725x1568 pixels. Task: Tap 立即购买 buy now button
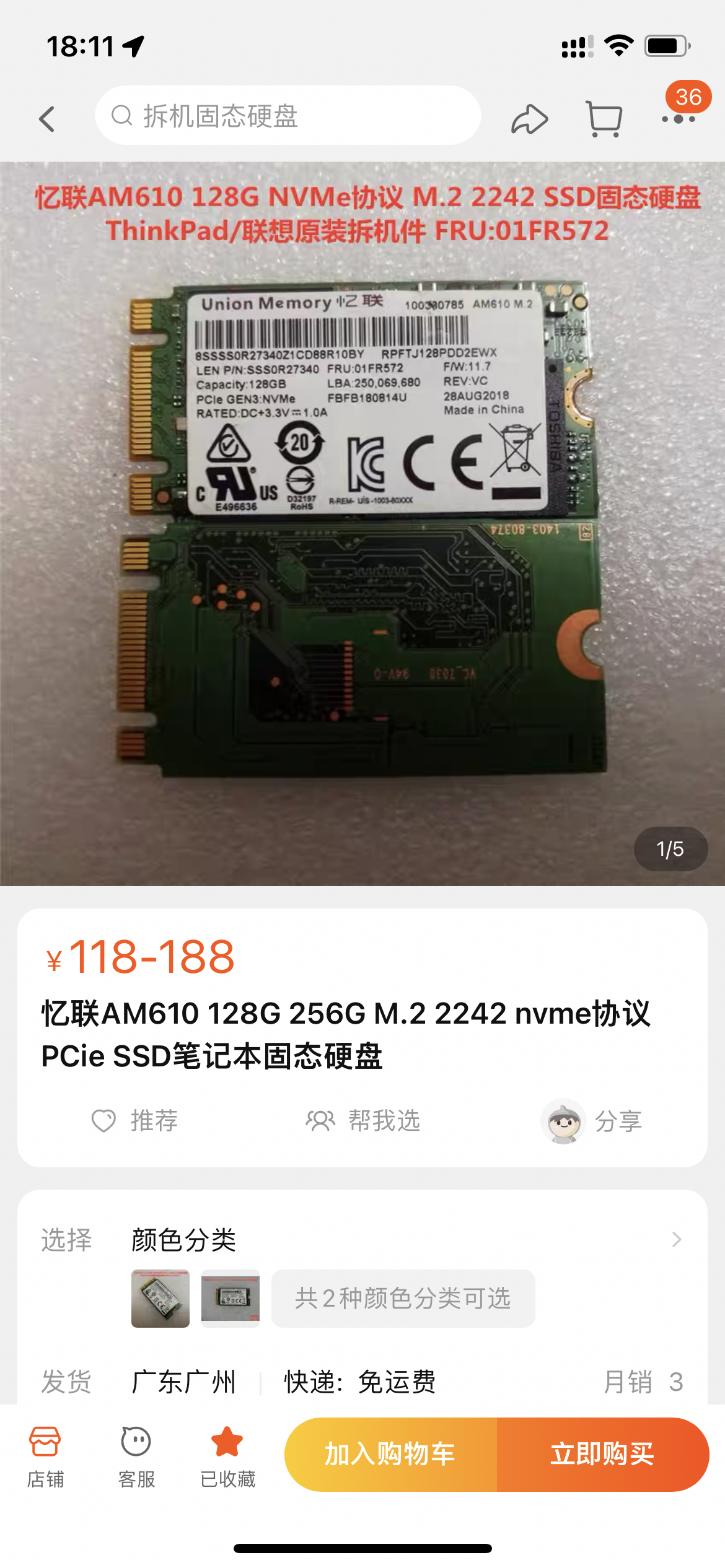[602, 1455]
